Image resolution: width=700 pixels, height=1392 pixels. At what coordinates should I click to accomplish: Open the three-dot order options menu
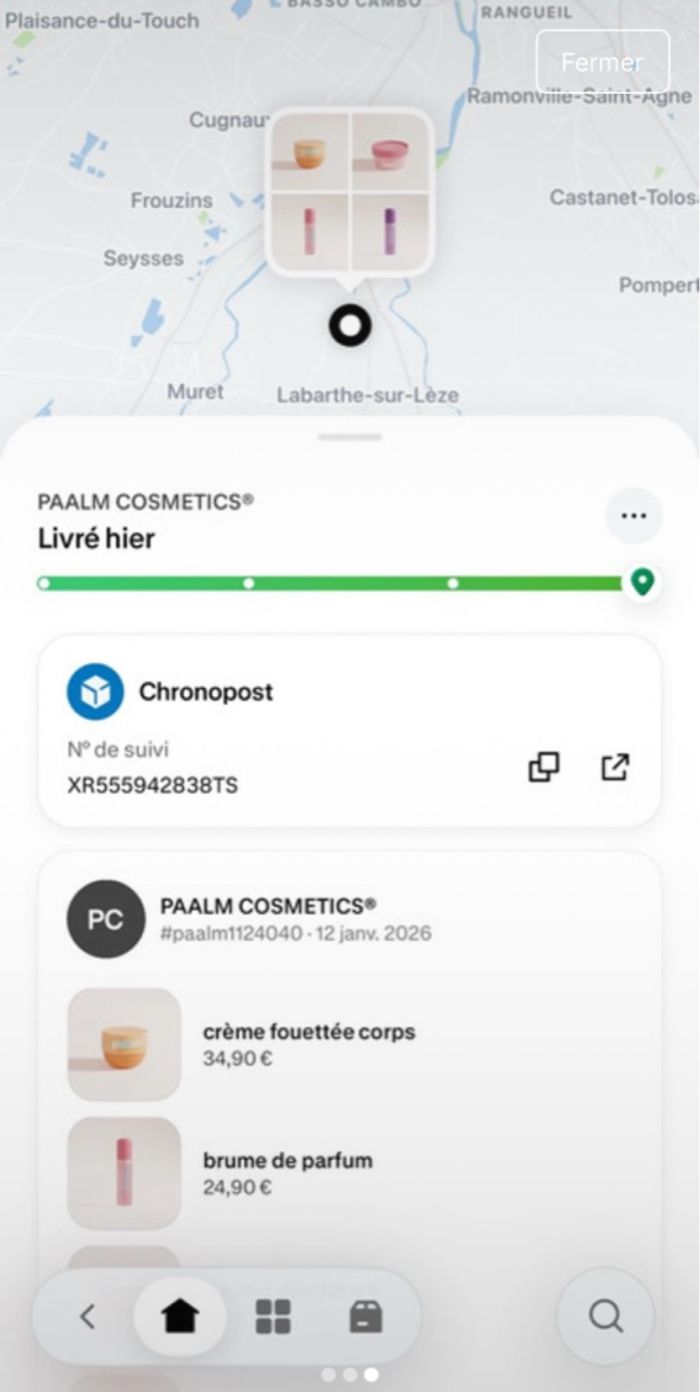pyautogui.click(x=633, y=516)
